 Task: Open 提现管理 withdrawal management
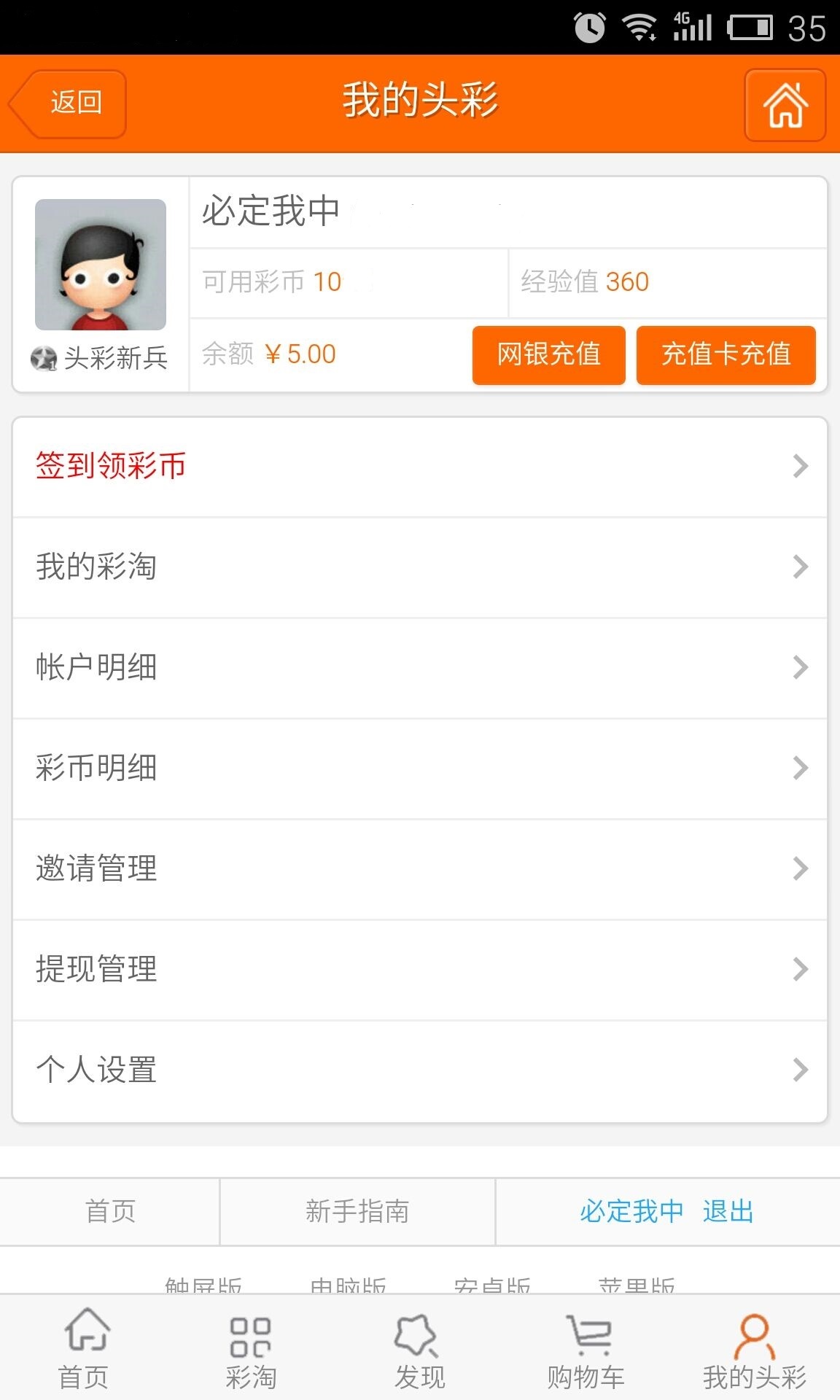(419, 969)
